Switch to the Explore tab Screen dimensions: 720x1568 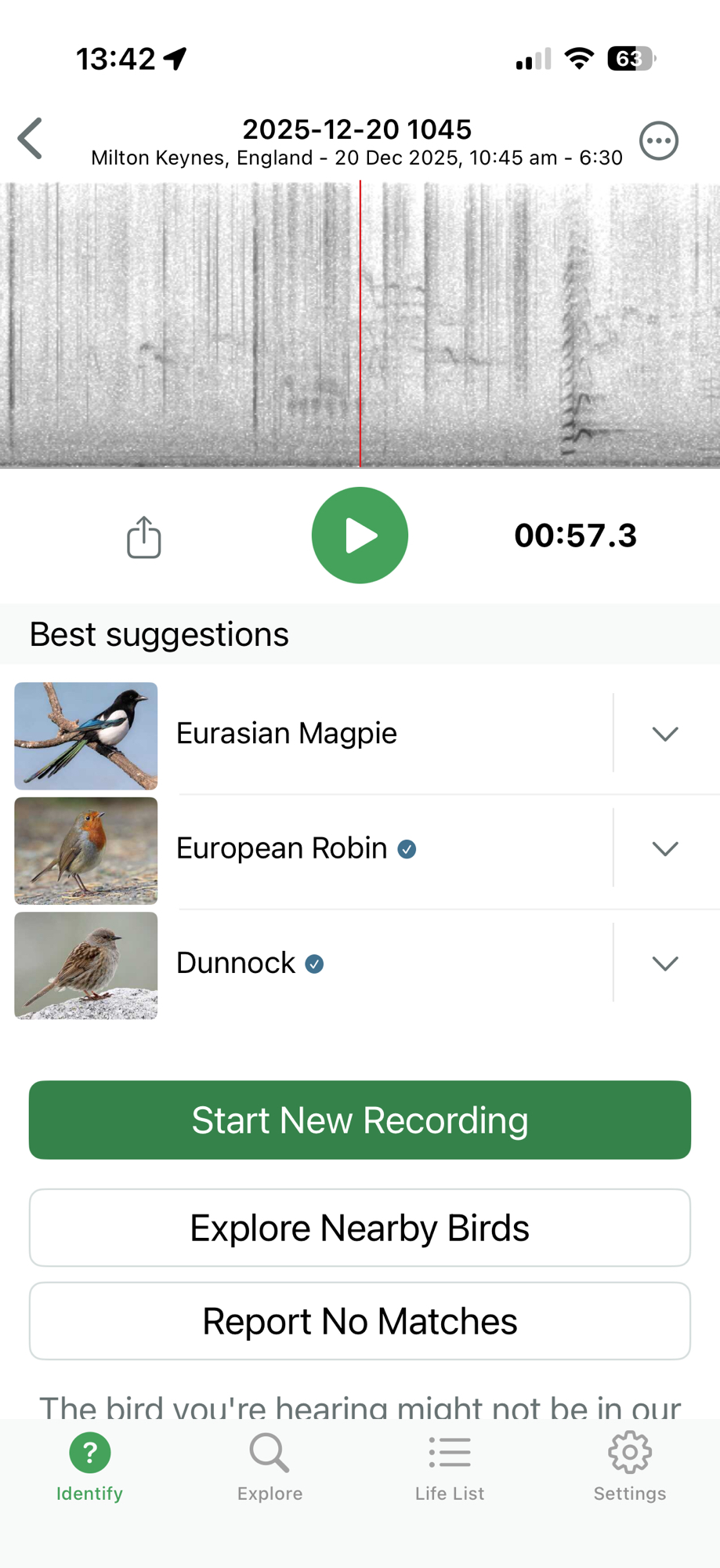270,1467
